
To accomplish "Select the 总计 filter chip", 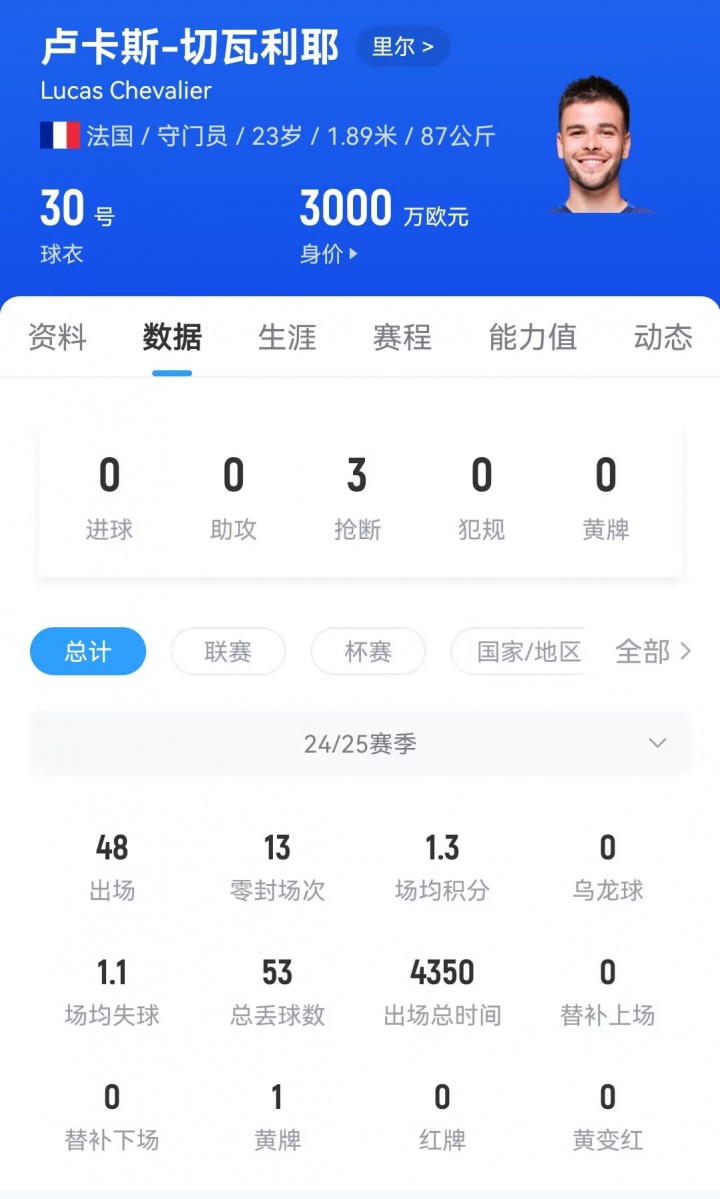I will coord(88,652).
